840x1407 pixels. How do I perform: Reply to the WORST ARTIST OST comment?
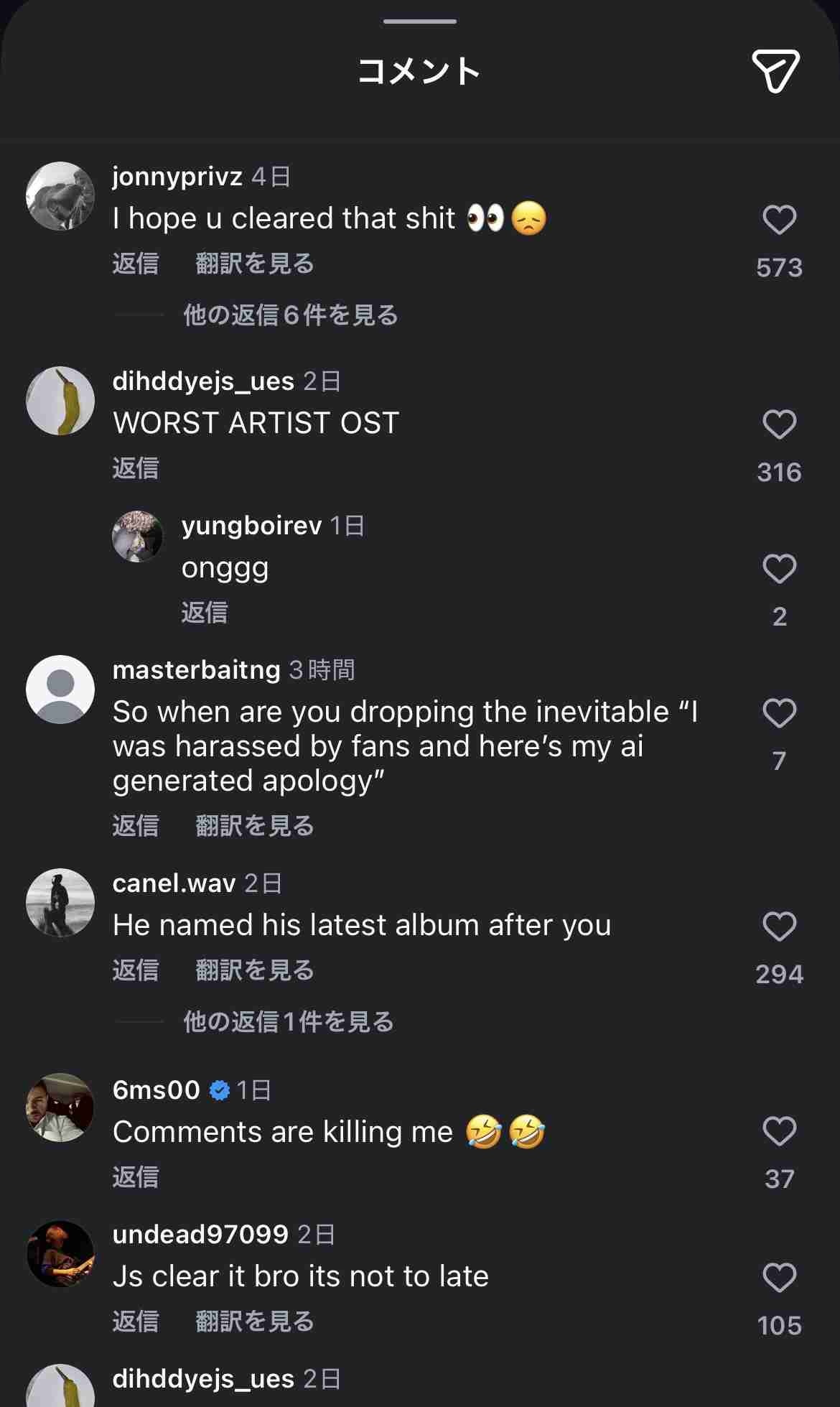click(x=136, y=468)
